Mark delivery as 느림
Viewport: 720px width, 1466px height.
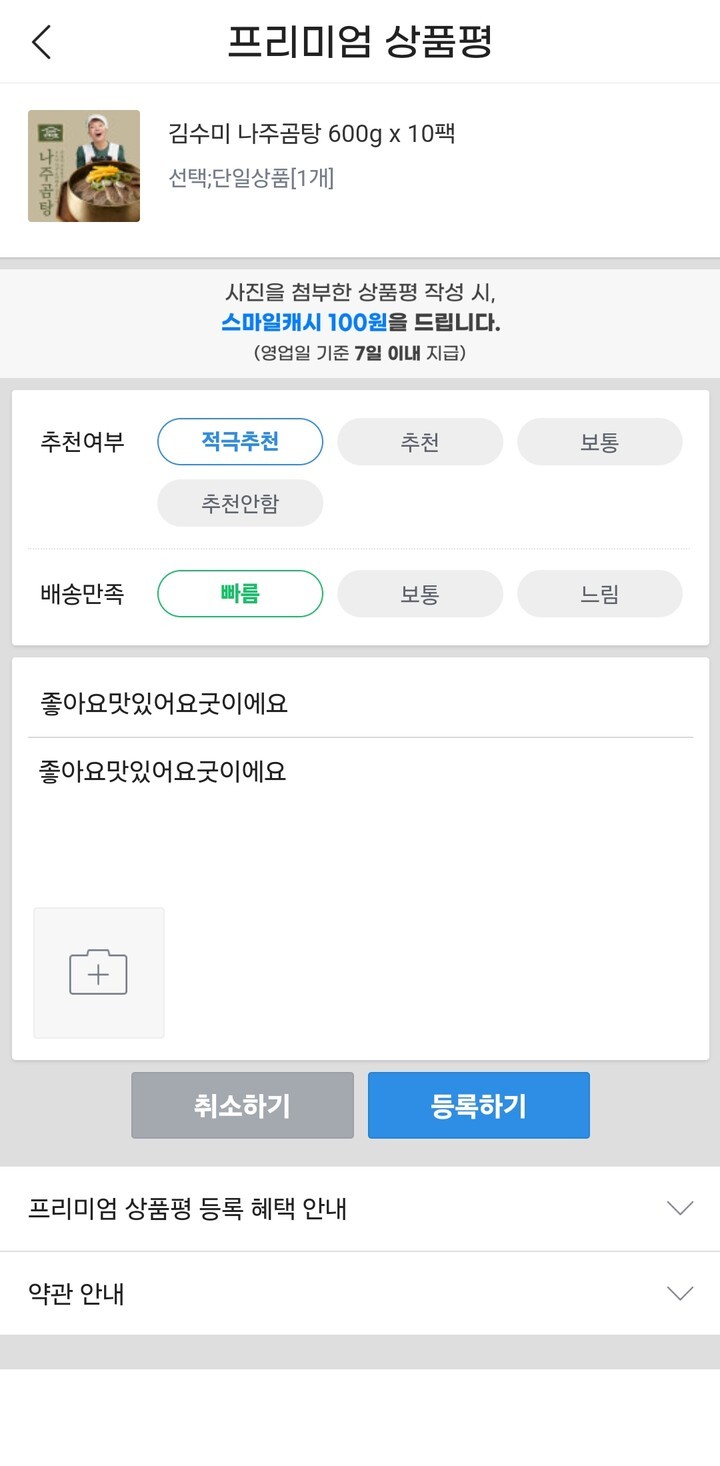(600, 594)
